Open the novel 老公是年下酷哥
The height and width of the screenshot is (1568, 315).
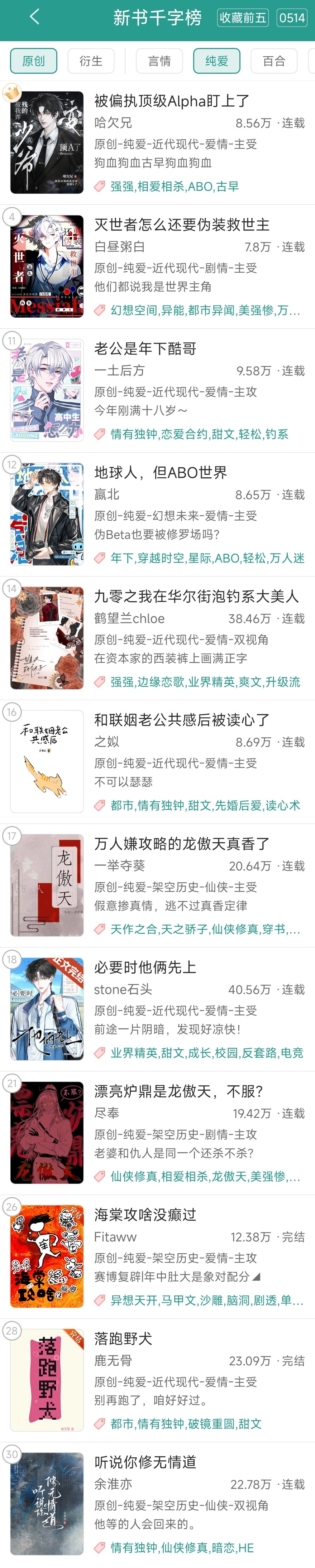[145, 348]
